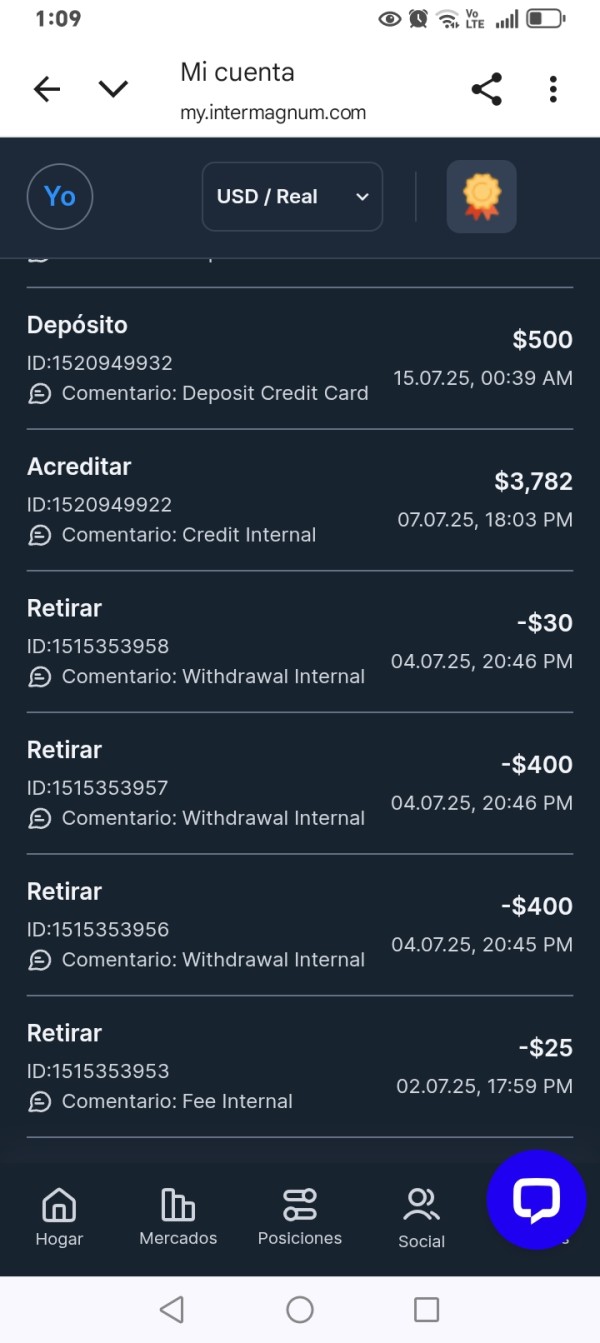The image size is (600, 1343).
Task: Tap the system home button
Action: [300, 1309]
